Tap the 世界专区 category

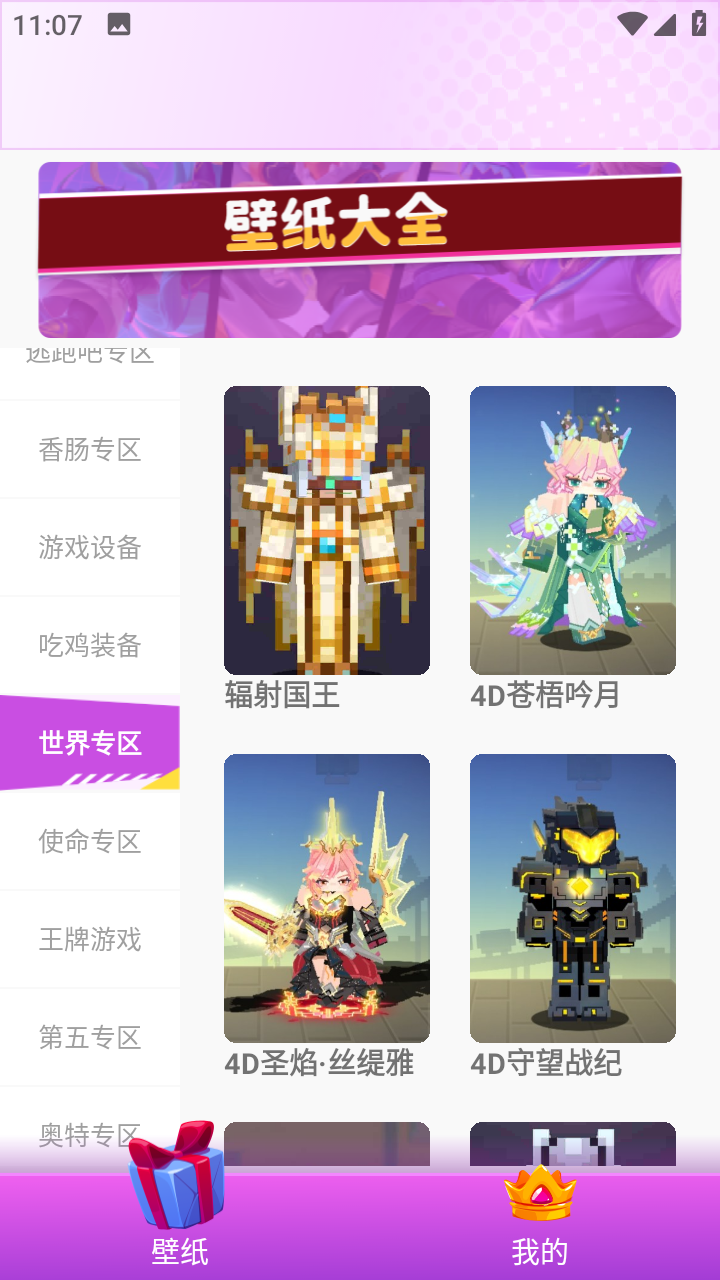[90, 743]
